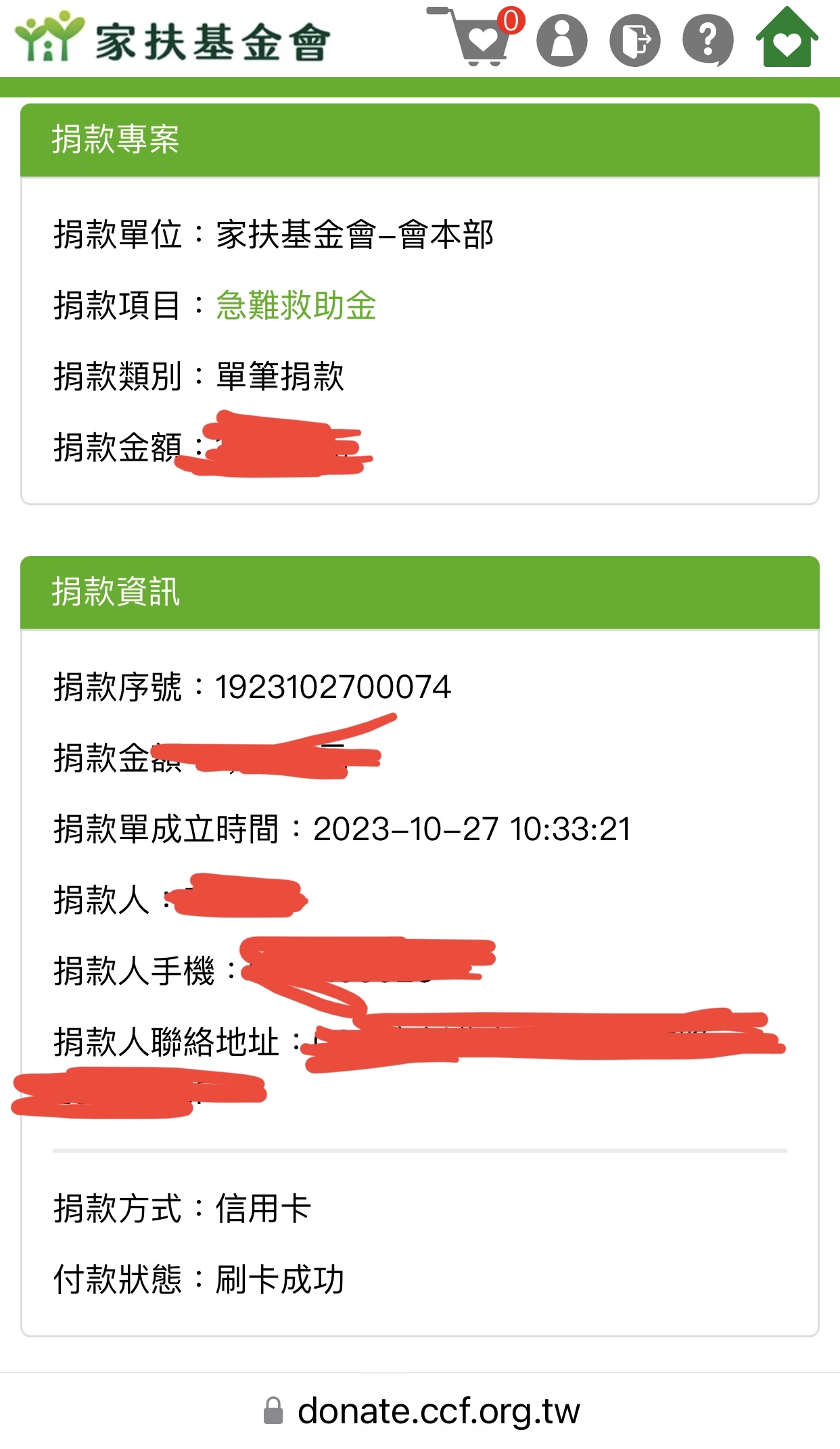Image resolution: width=840 pixels, height=1449 pixels.
Task: Go to the home page icon
Action: point(787,37)
